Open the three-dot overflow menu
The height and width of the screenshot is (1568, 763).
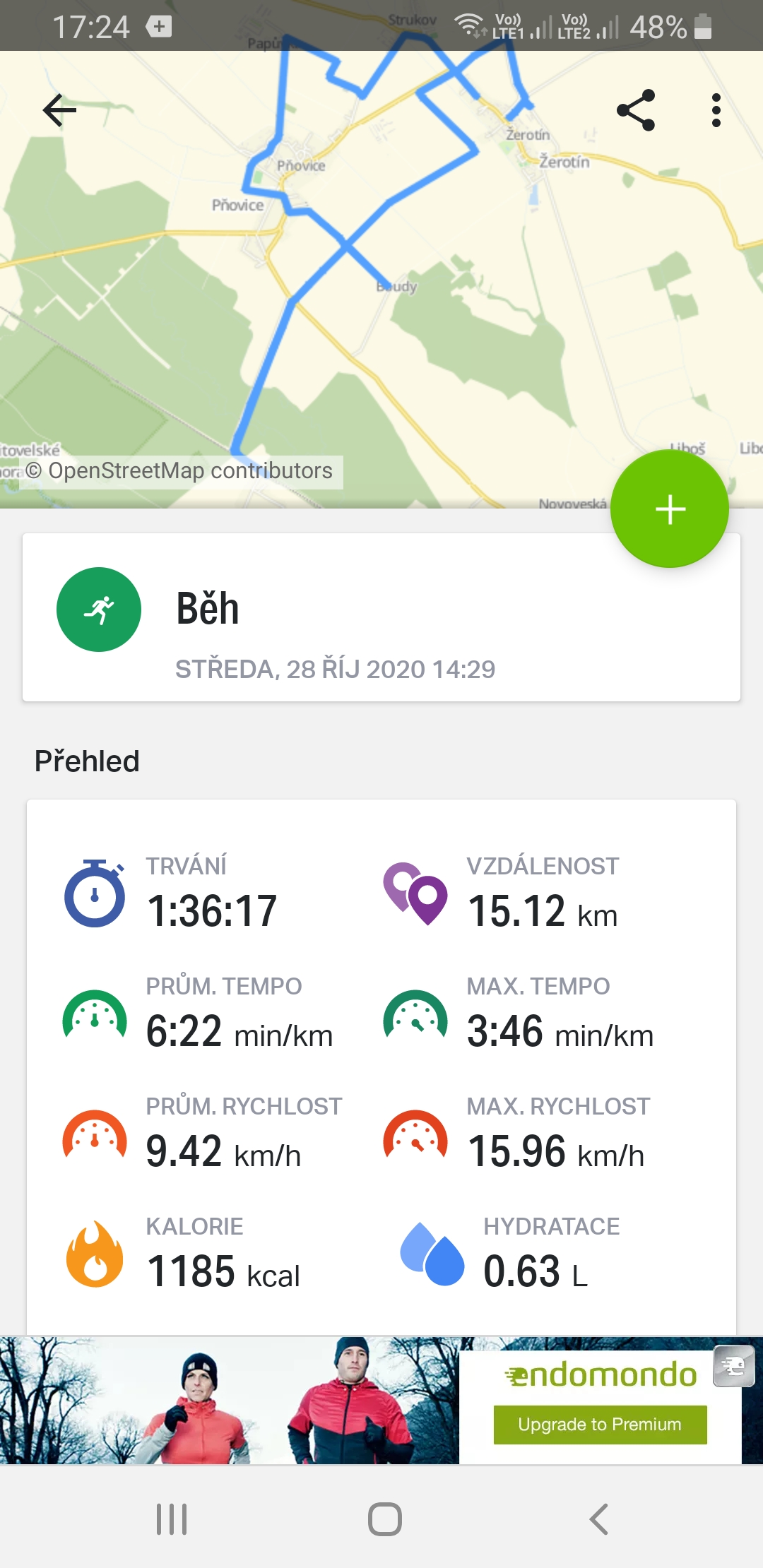pyautogui.click(x=716, y=110)
